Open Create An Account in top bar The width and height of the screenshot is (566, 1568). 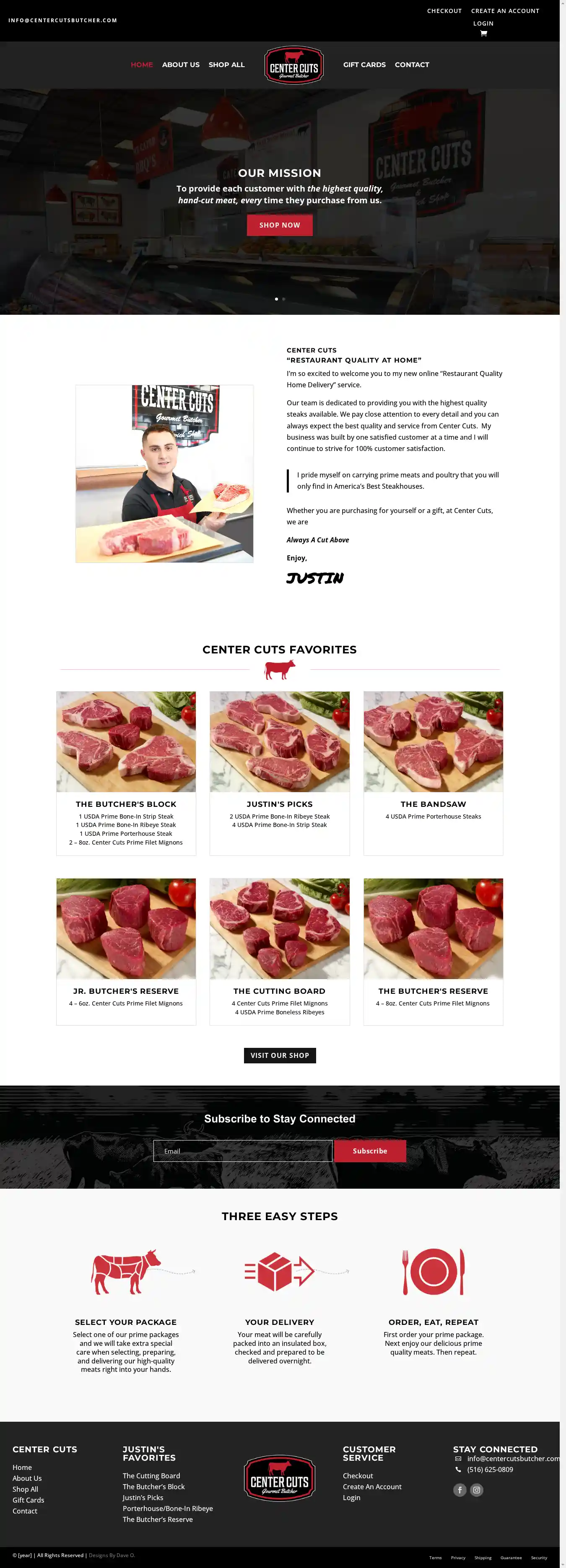(504, 11)
